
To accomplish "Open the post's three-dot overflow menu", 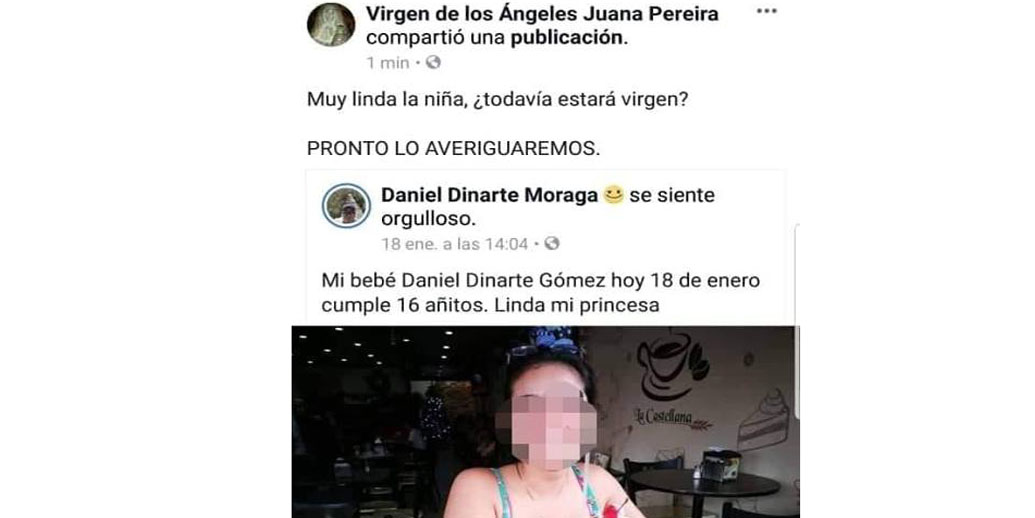I will coord(766,11).
